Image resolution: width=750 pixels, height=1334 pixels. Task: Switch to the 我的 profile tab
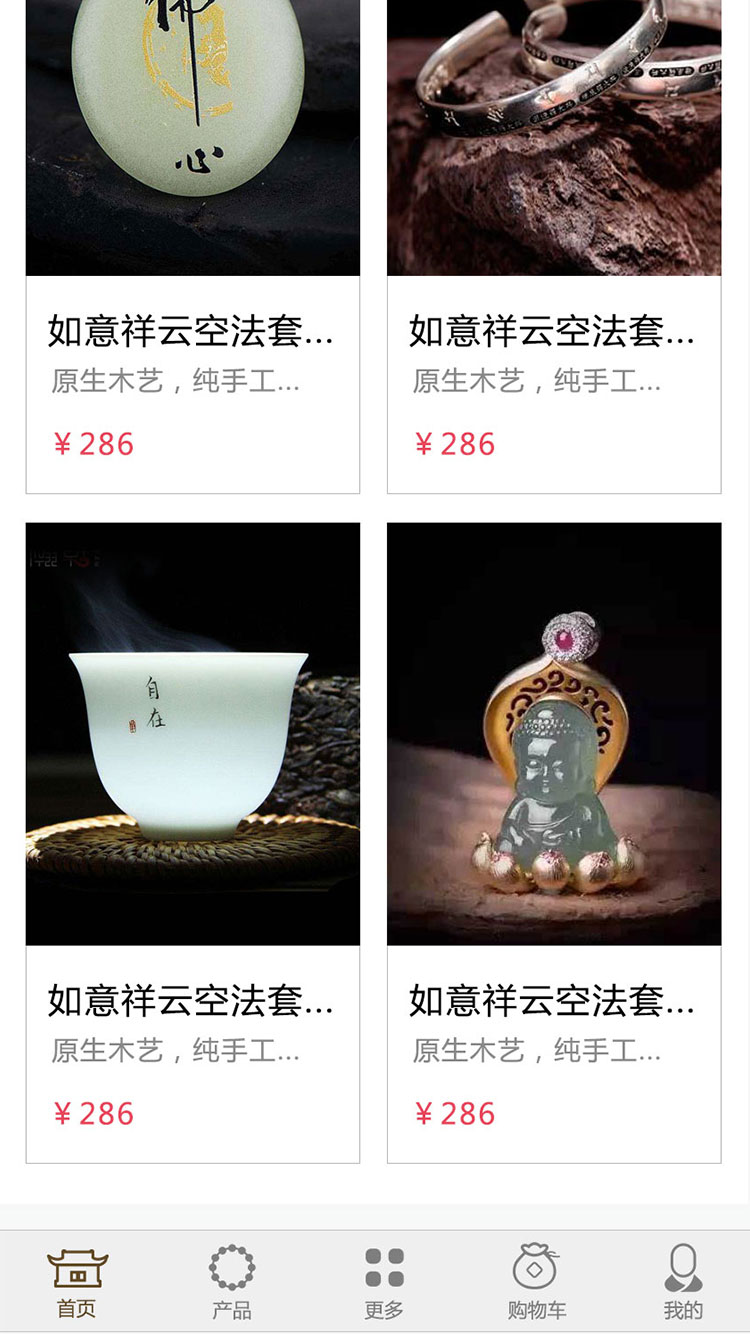coord(683,1282)
